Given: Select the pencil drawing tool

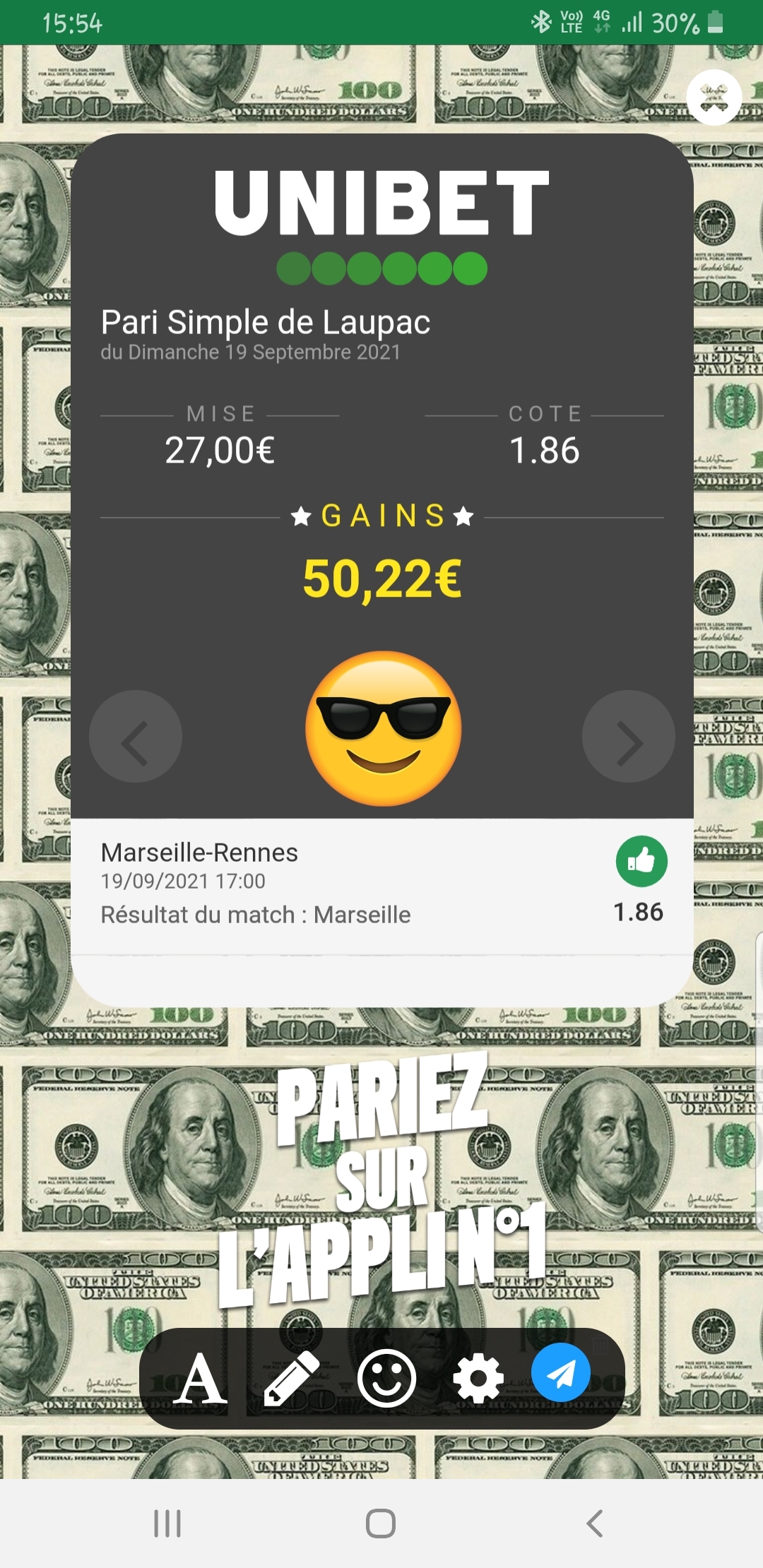Looking at the screenshot, I should [x=292, y=1378].
